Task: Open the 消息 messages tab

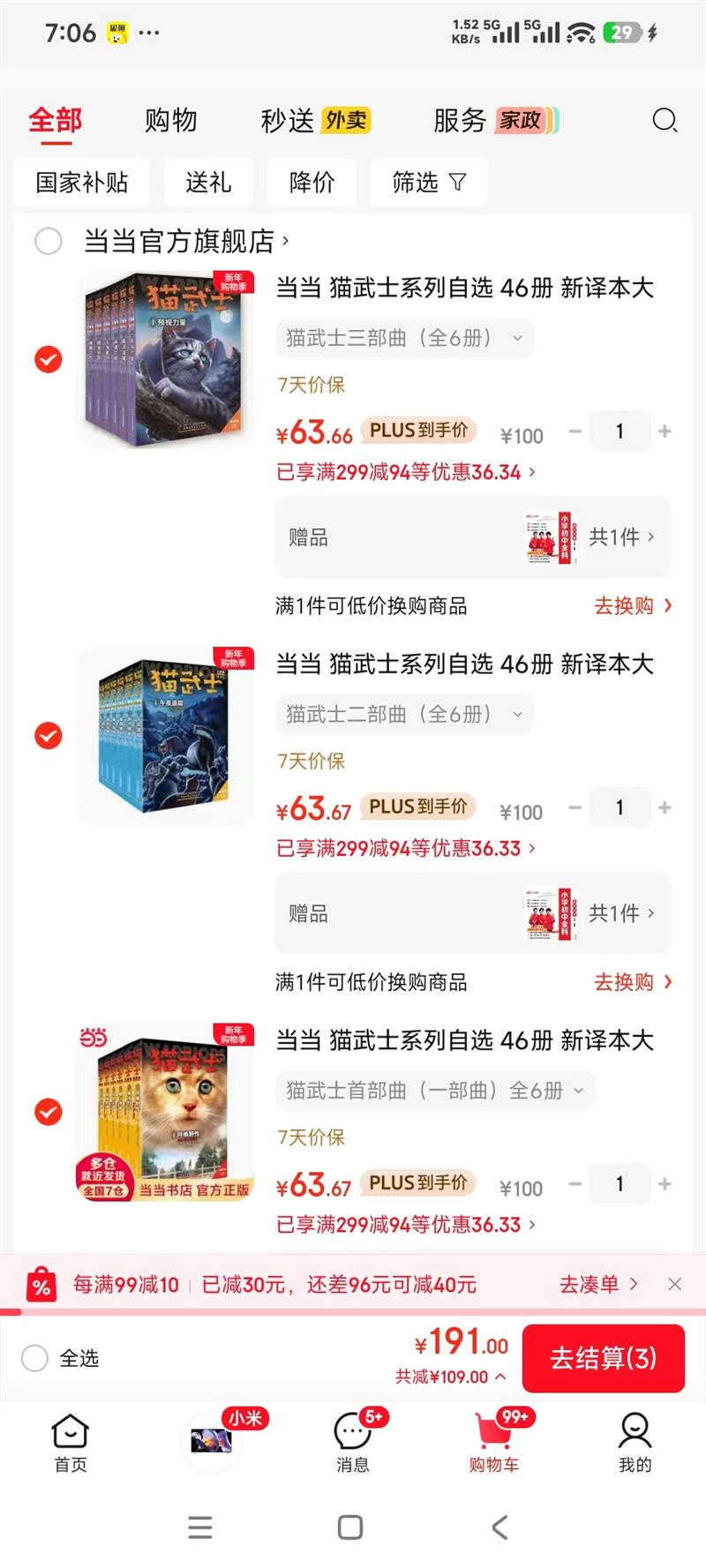Action: [x=352, y=1443]
